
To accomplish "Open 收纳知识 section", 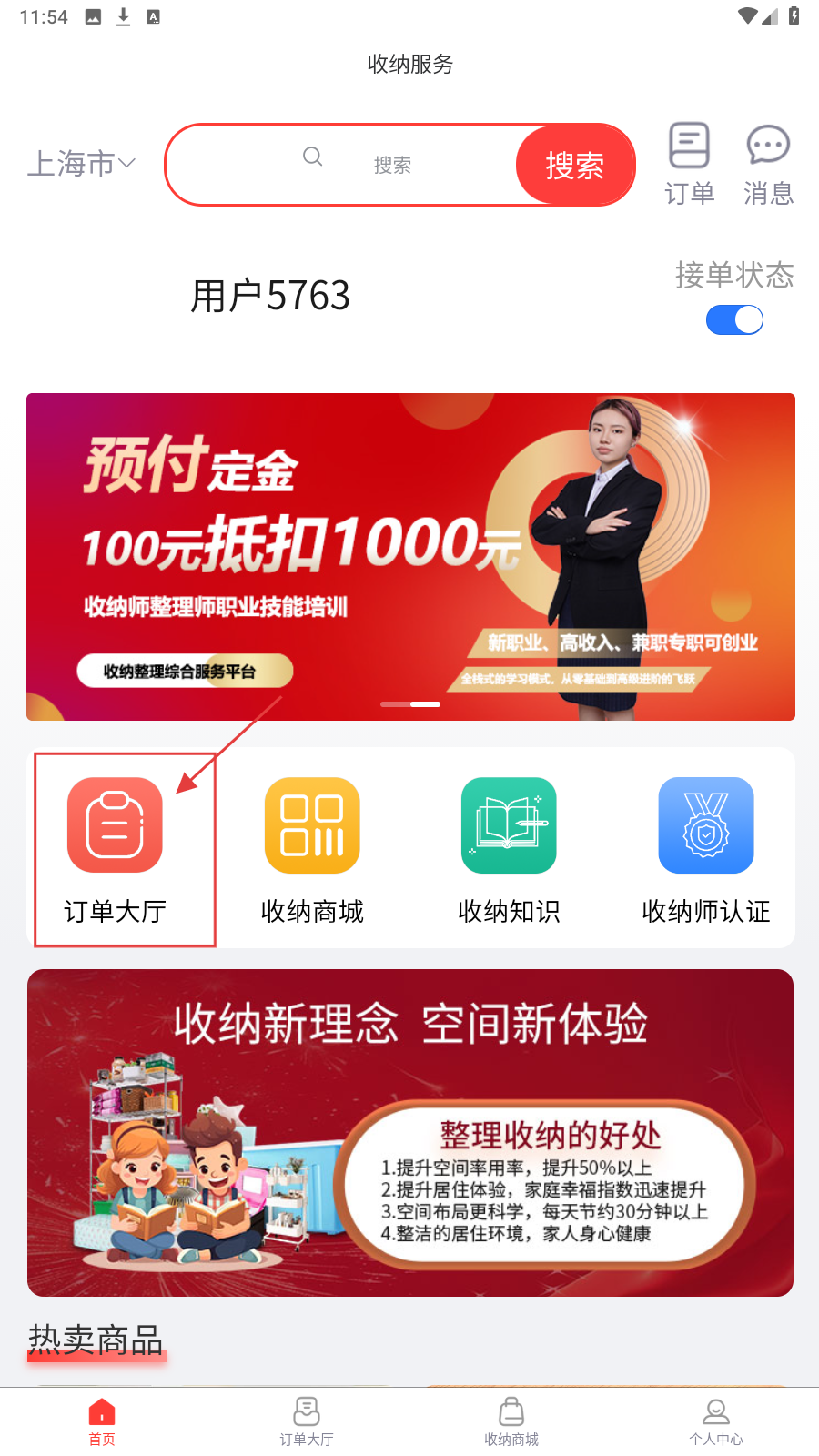I will click(509, 849).
